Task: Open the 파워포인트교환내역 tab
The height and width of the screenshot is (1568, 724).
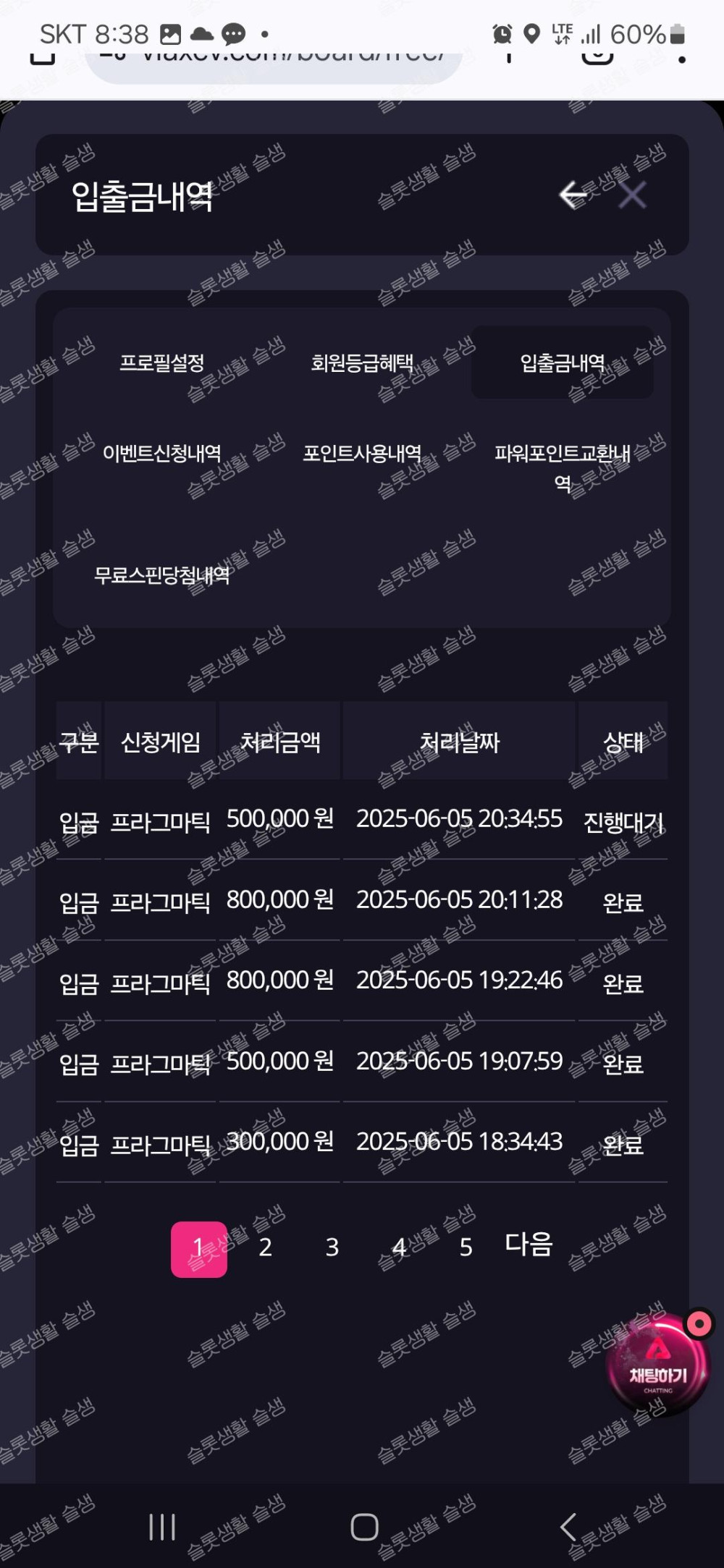Action: click(x=563, y=467)
